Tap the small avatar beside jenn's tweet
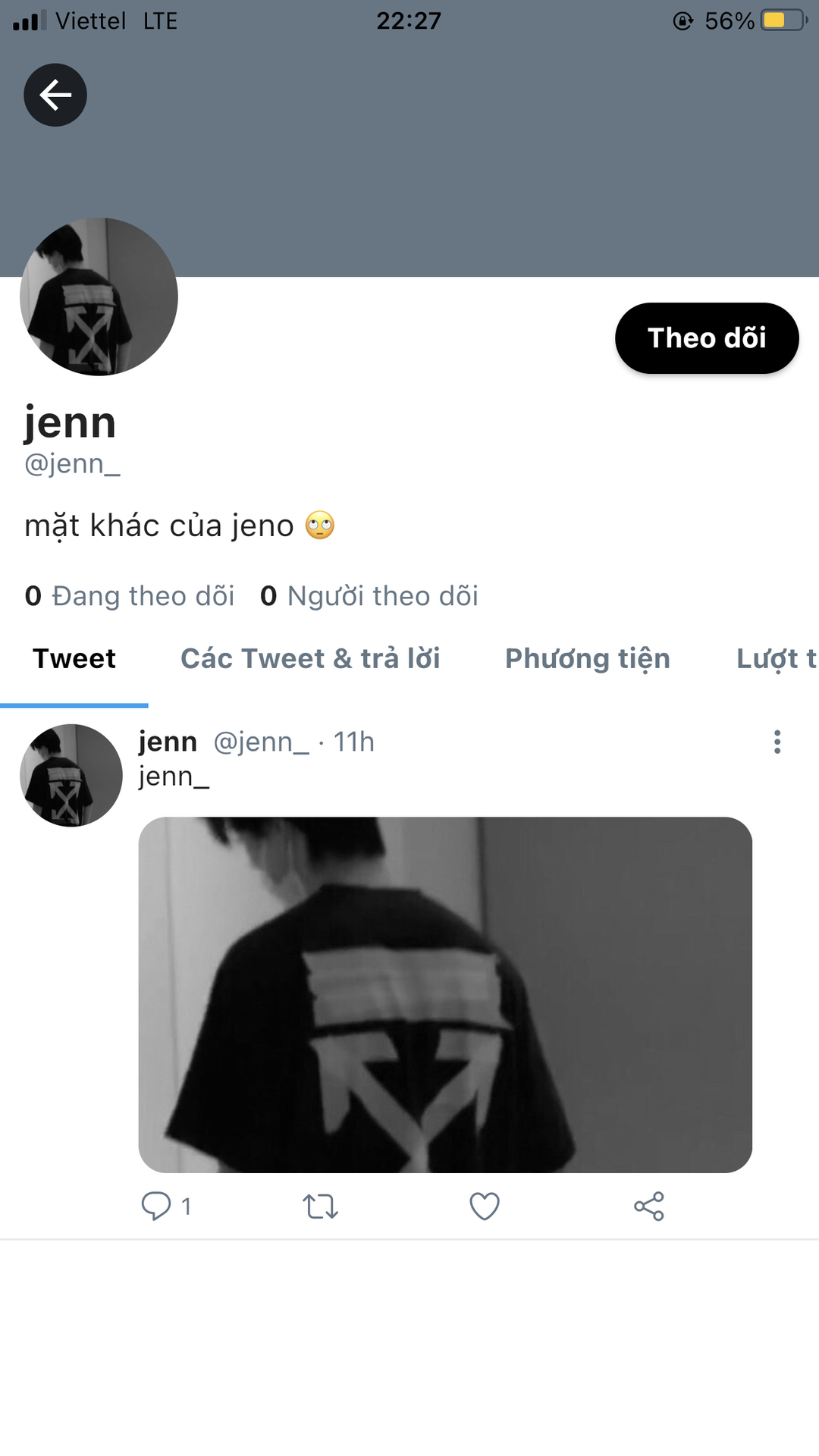This screenshot has width=819, height=1456. pyautogui.click(x=71, y=775)
